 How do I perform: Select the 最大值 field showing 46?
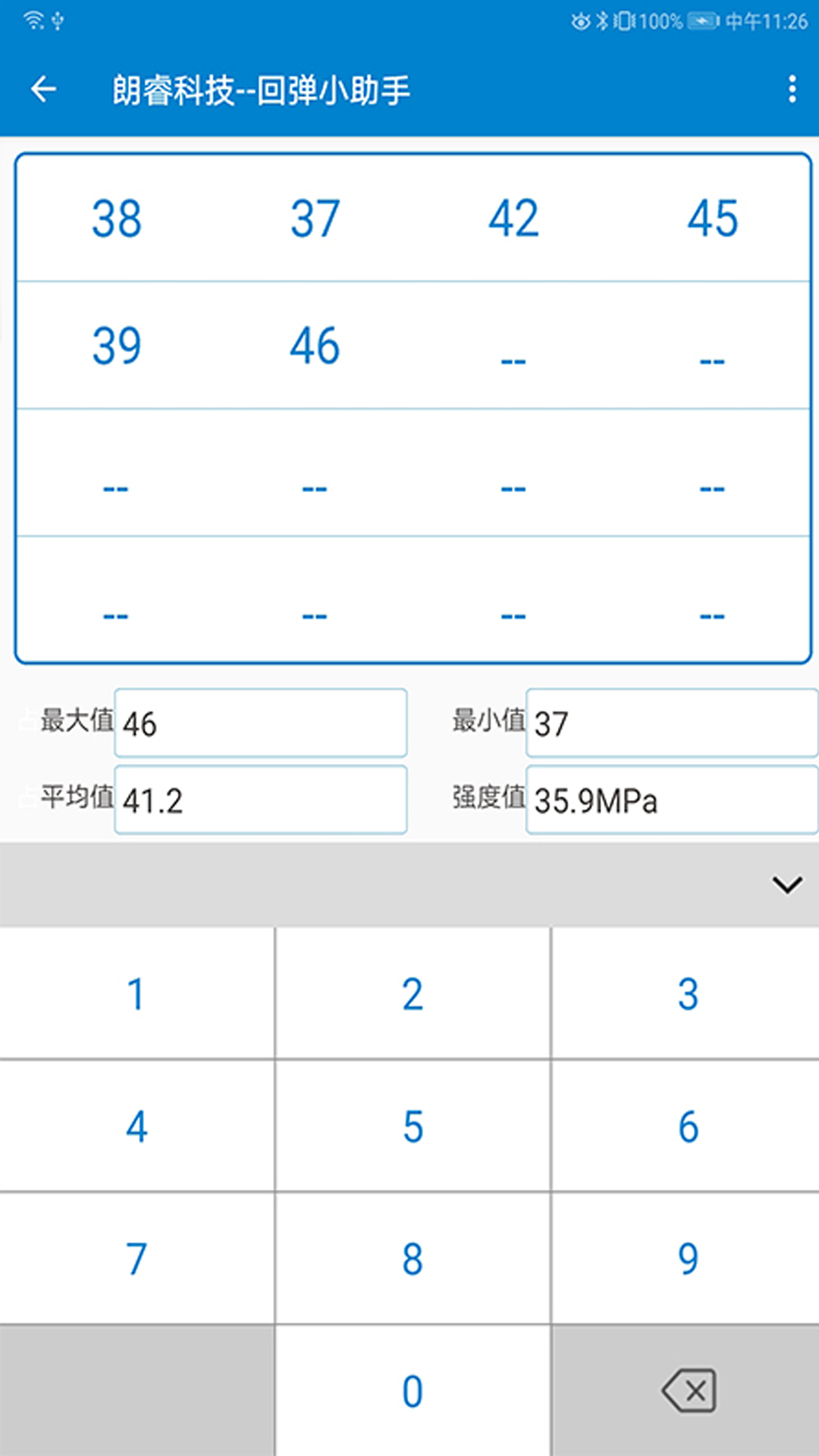coord(261,723)
